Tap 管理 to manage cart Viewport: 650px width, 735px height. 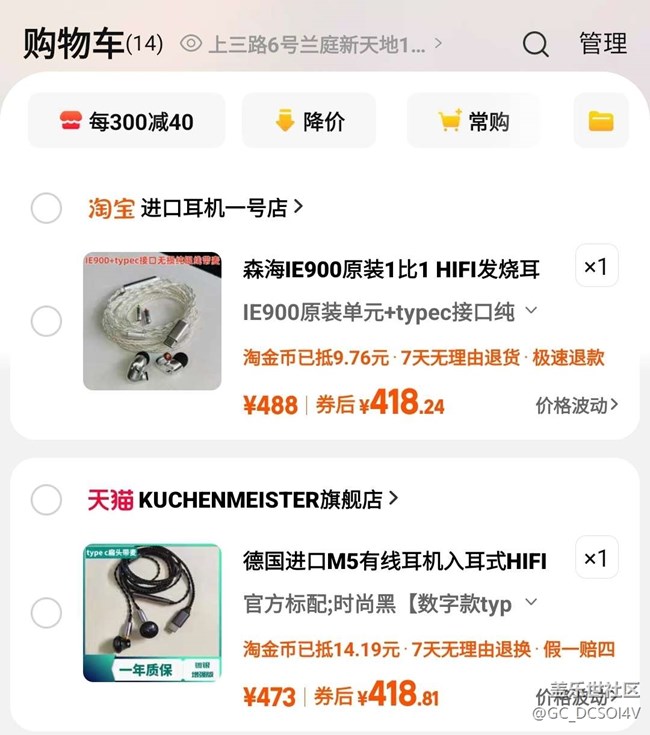tap(603, 44)
